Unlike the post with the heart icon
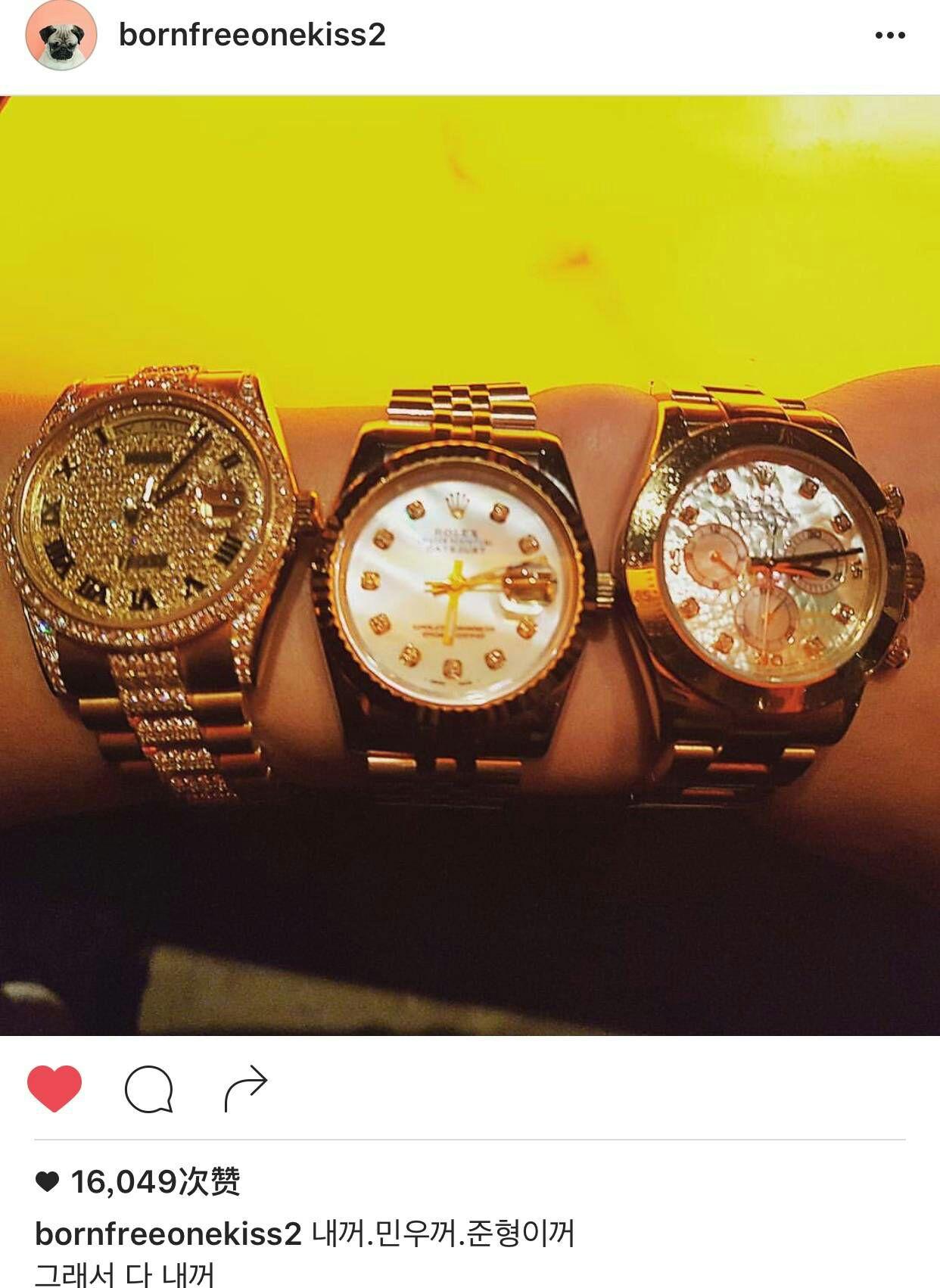Screen dimensions: 940x1288 tap(54, 1088)
